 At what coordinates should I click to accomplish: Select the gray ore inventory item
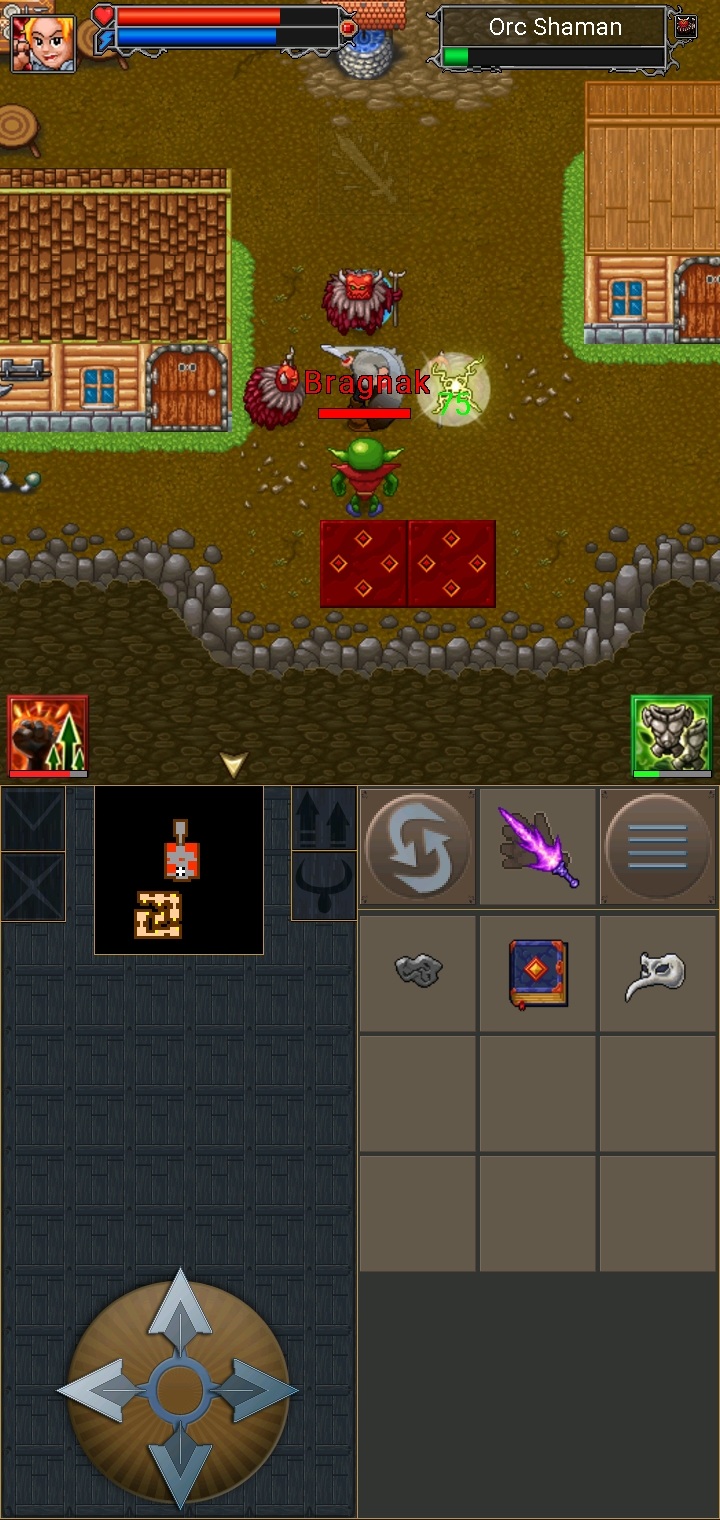pyautogui.click(x=418, y=970)
